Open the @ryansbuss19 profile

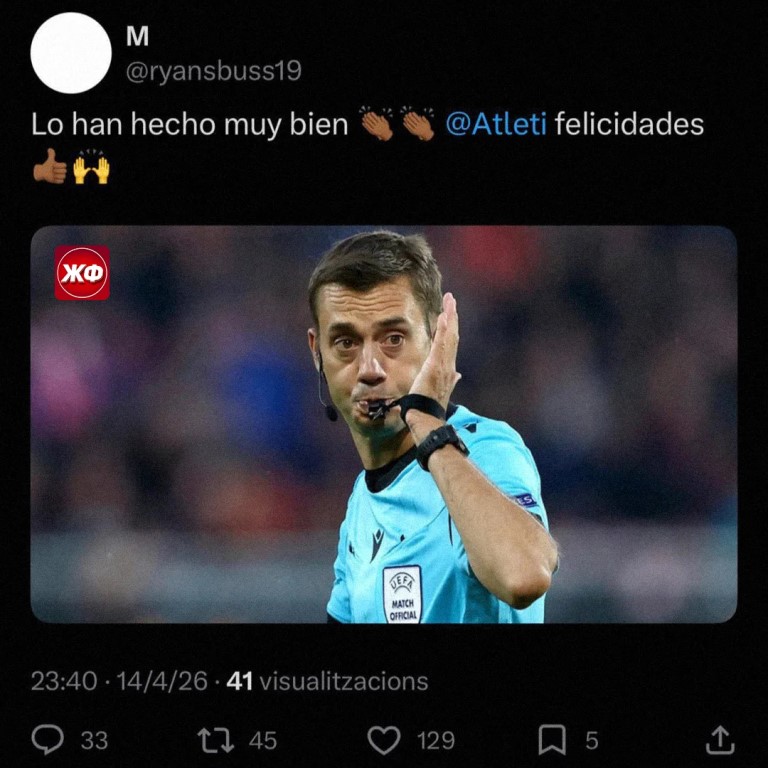(x=213, y=72)
